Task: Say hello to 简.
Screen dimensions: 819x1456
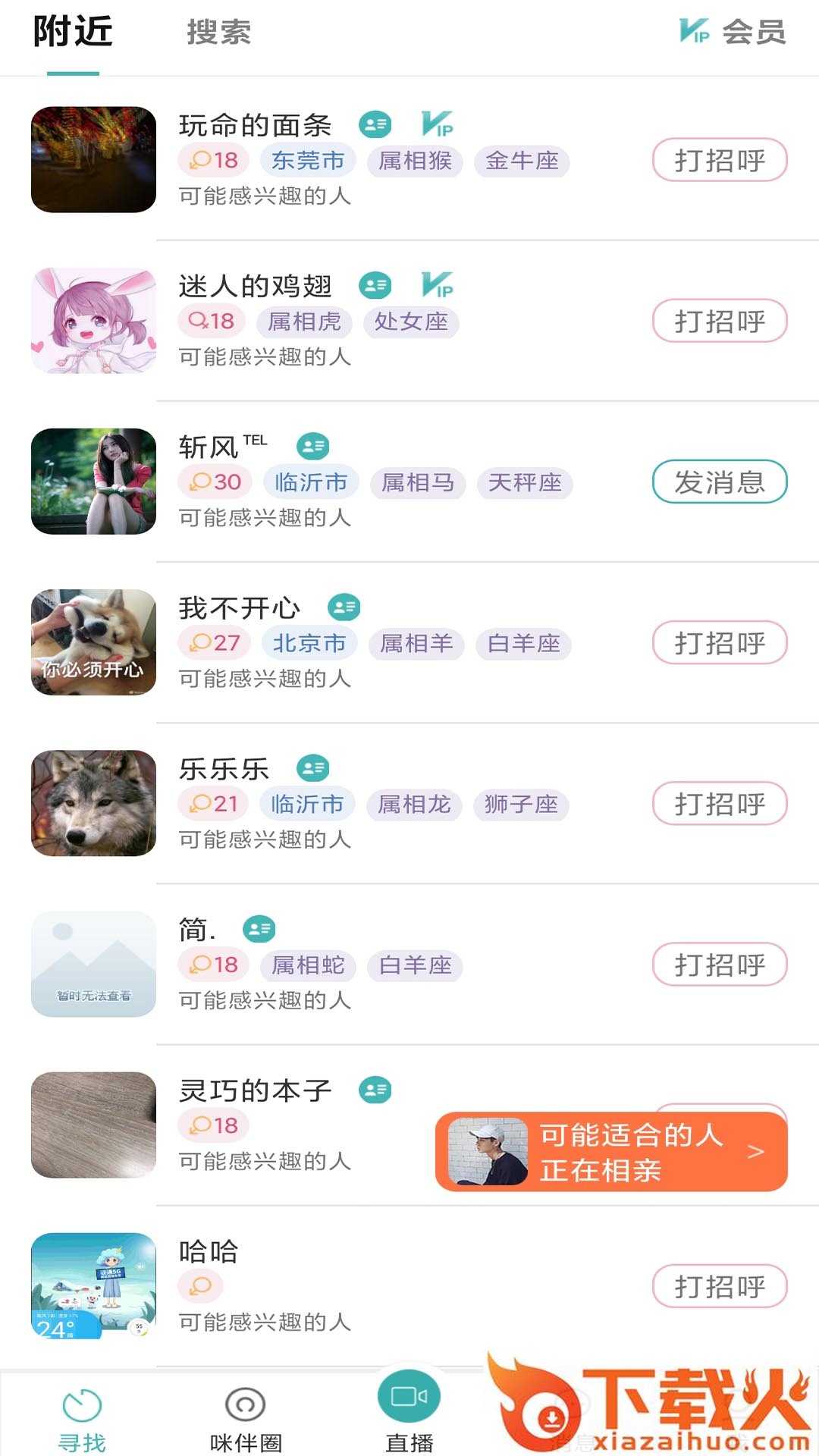Action: coord(719,965)
